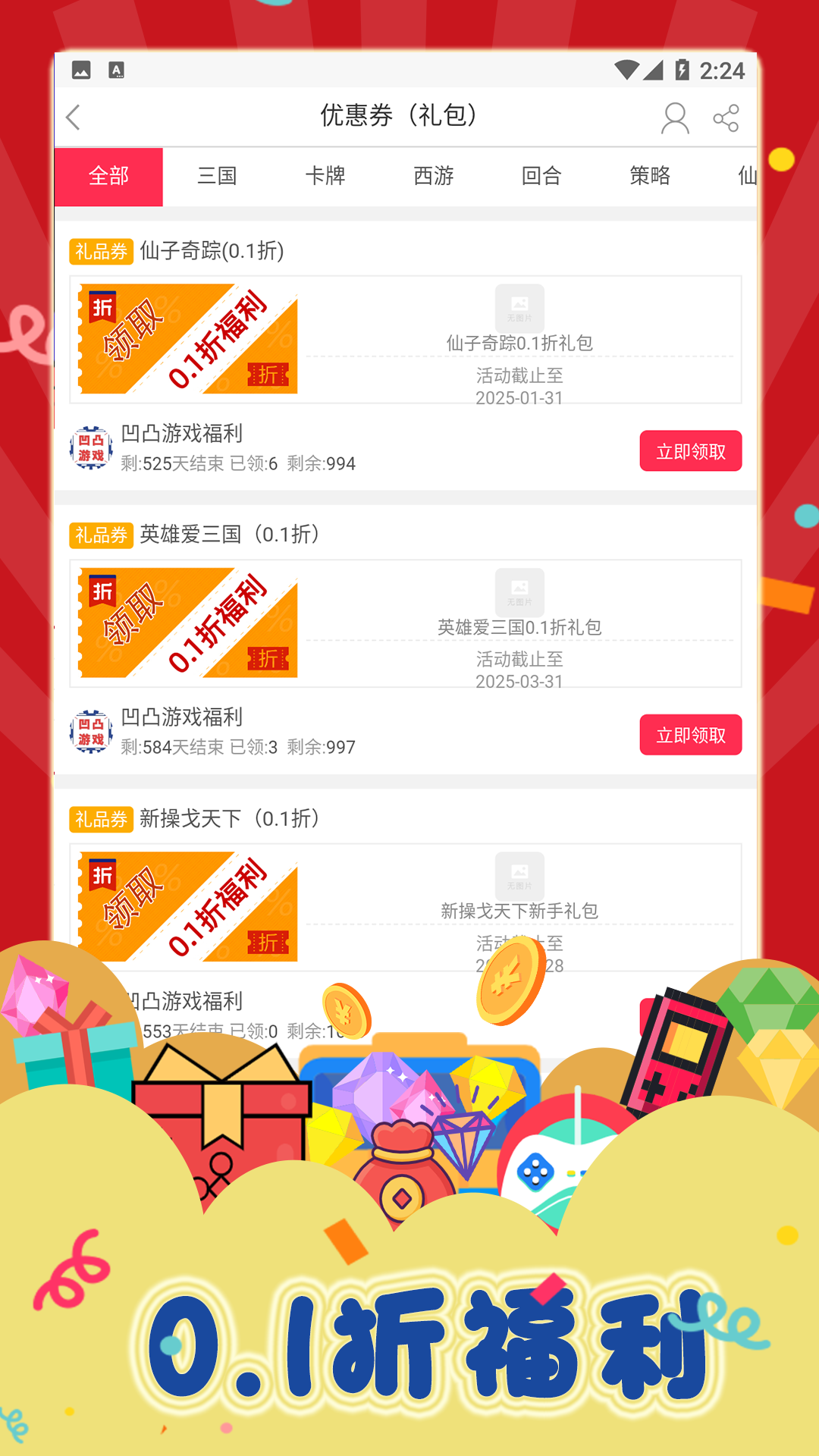Image resolution: width=819 pixels, height=1456 pixels.
Task: Tap the Wi-Fi icon in the status bar
Action: tap(627, 68)
